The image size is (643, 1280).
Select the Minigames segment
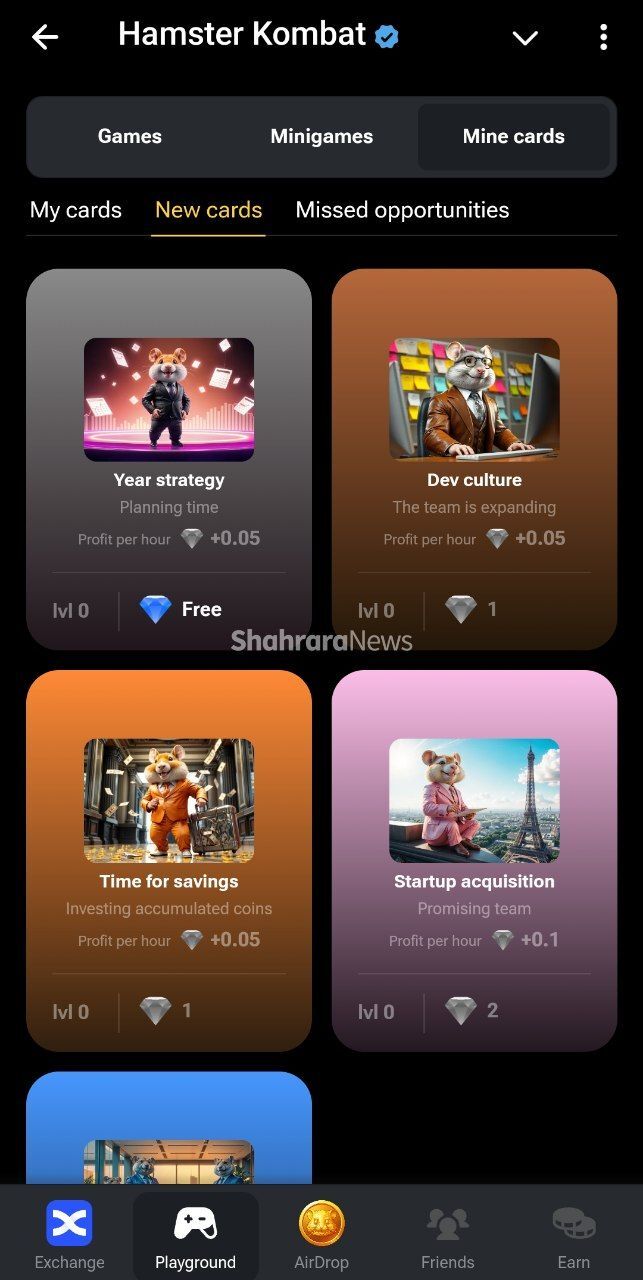pos(321,137)
